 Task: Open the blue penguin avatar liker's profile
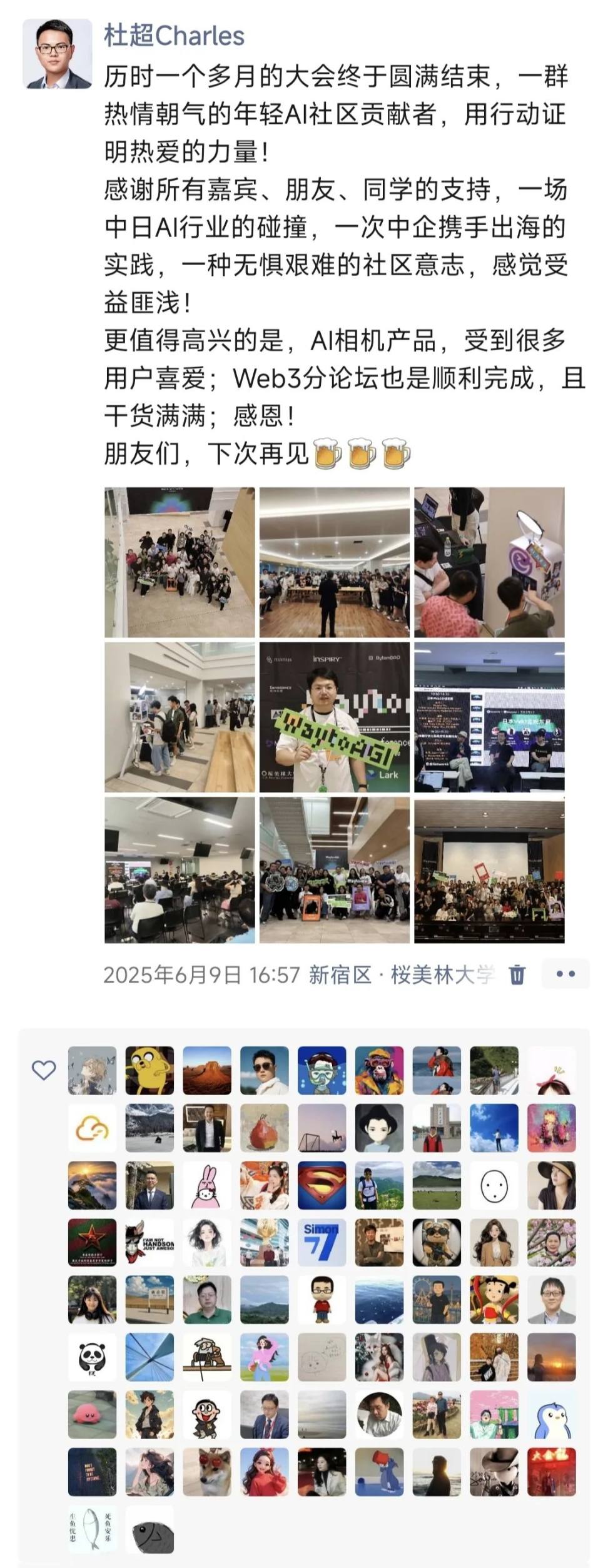coord(551,1415)
